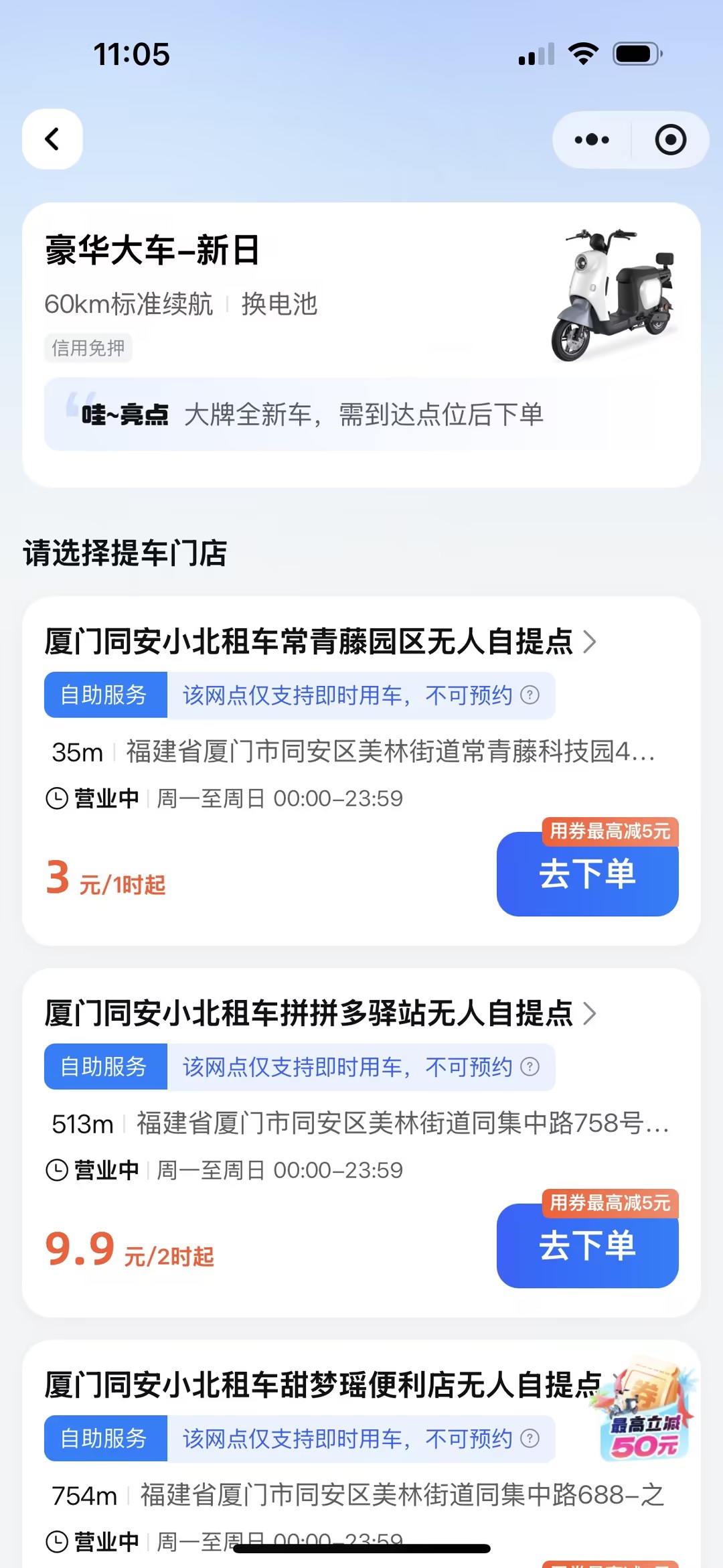Show help for 常青藤园区 store's 不可预约 notice
The image size is (723, 1568).
[530, 695]
